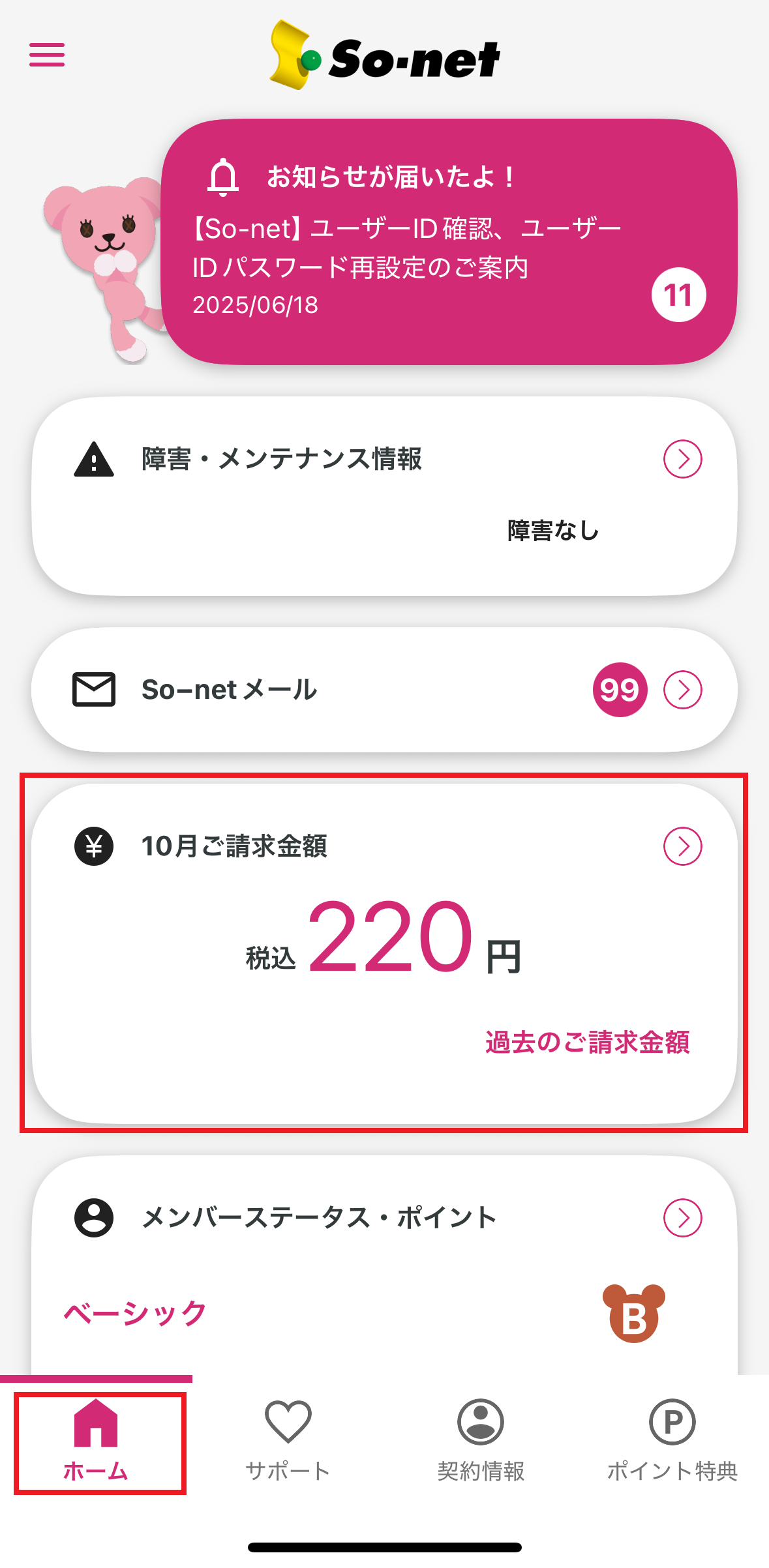The image size is (769, 1568).
Task: Switch to the ポイント特典 tab
Action: 672,1442
